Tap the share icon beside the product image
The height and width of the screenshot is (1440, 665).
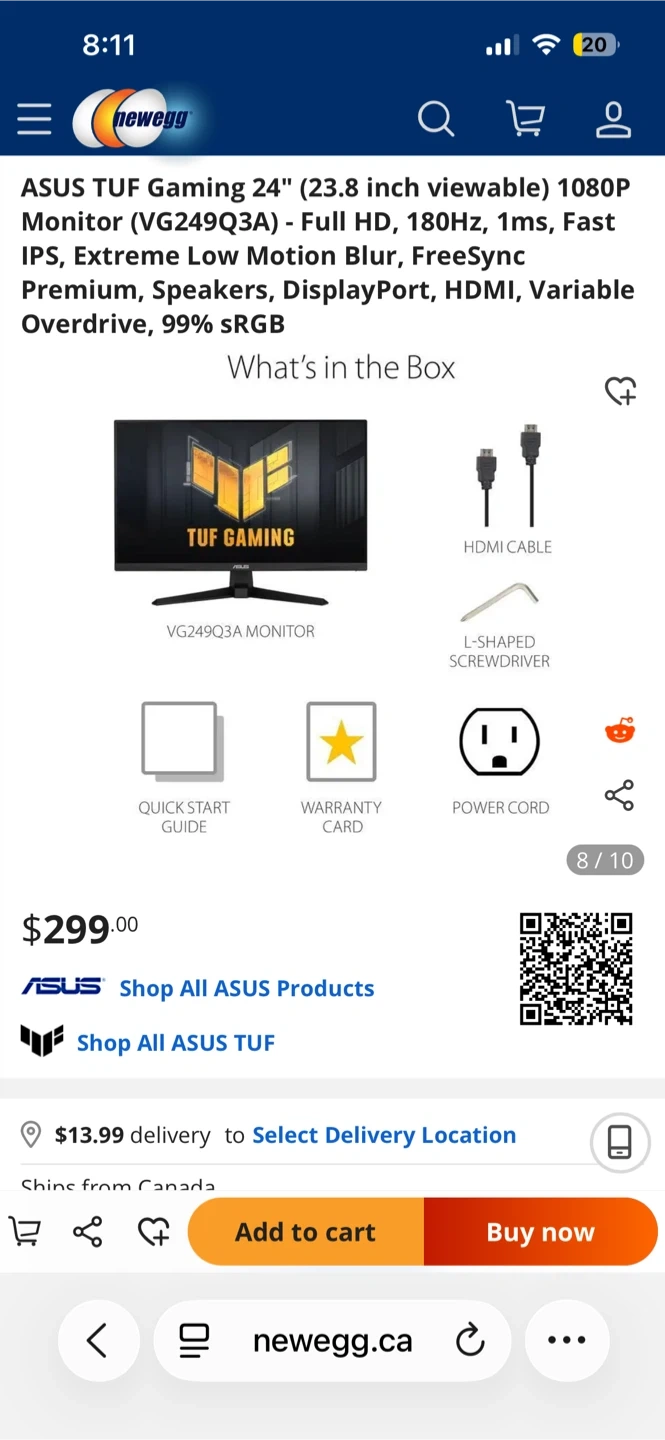click(x=620, y=796)
